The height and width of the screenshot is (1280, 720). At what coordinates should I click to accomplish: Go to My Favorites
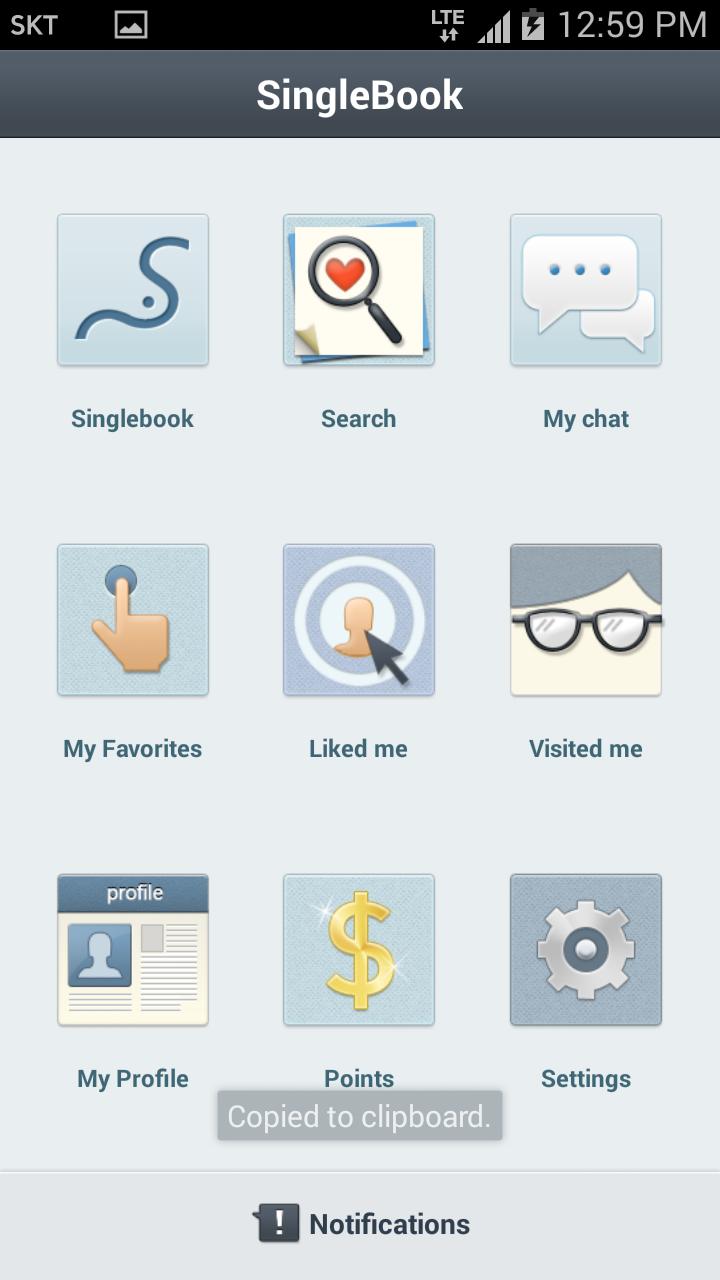tap(133, 620)
